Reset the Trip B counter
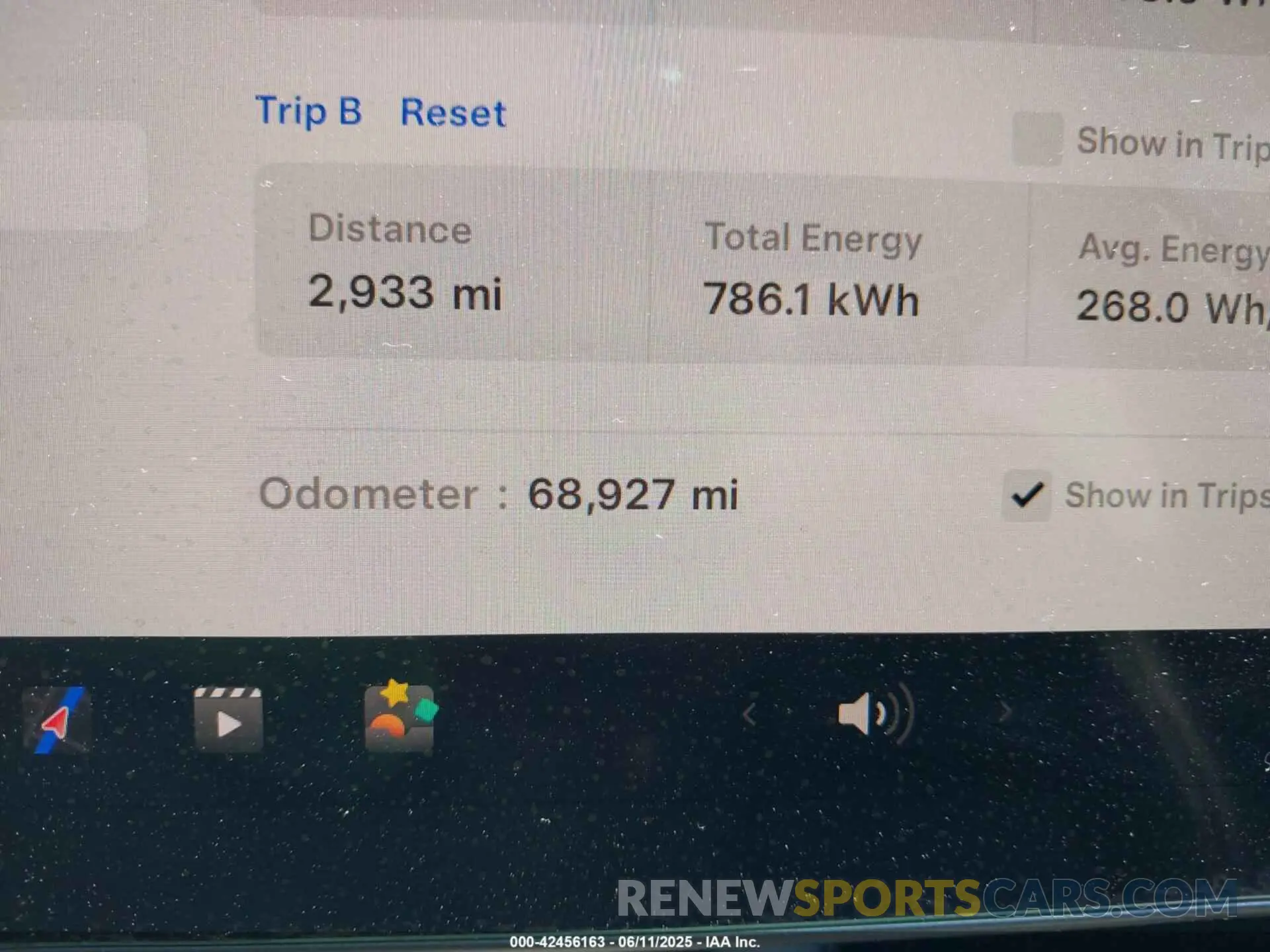 (x=453, y=113)
